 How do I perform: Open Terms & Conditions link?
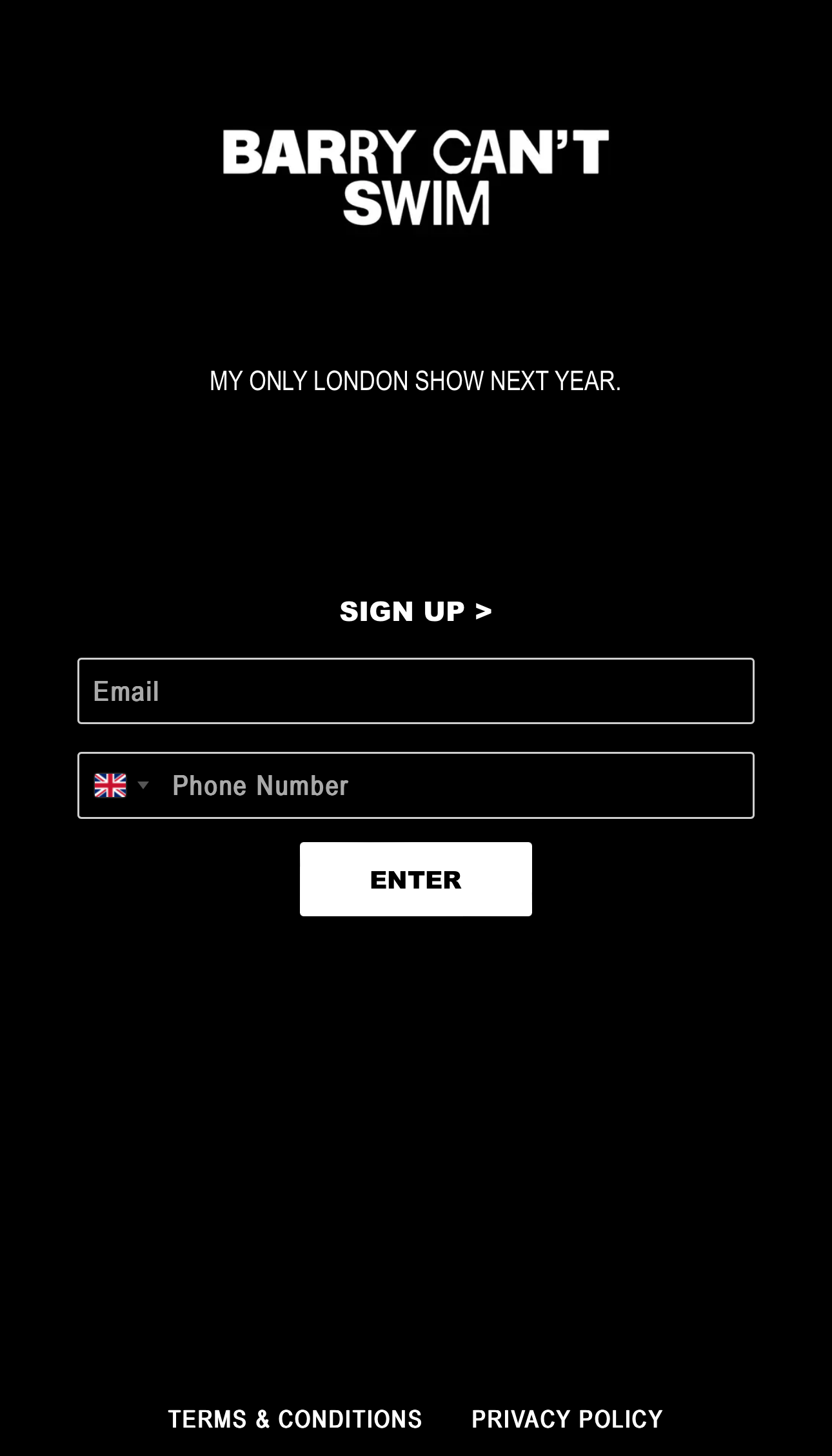295,1419
